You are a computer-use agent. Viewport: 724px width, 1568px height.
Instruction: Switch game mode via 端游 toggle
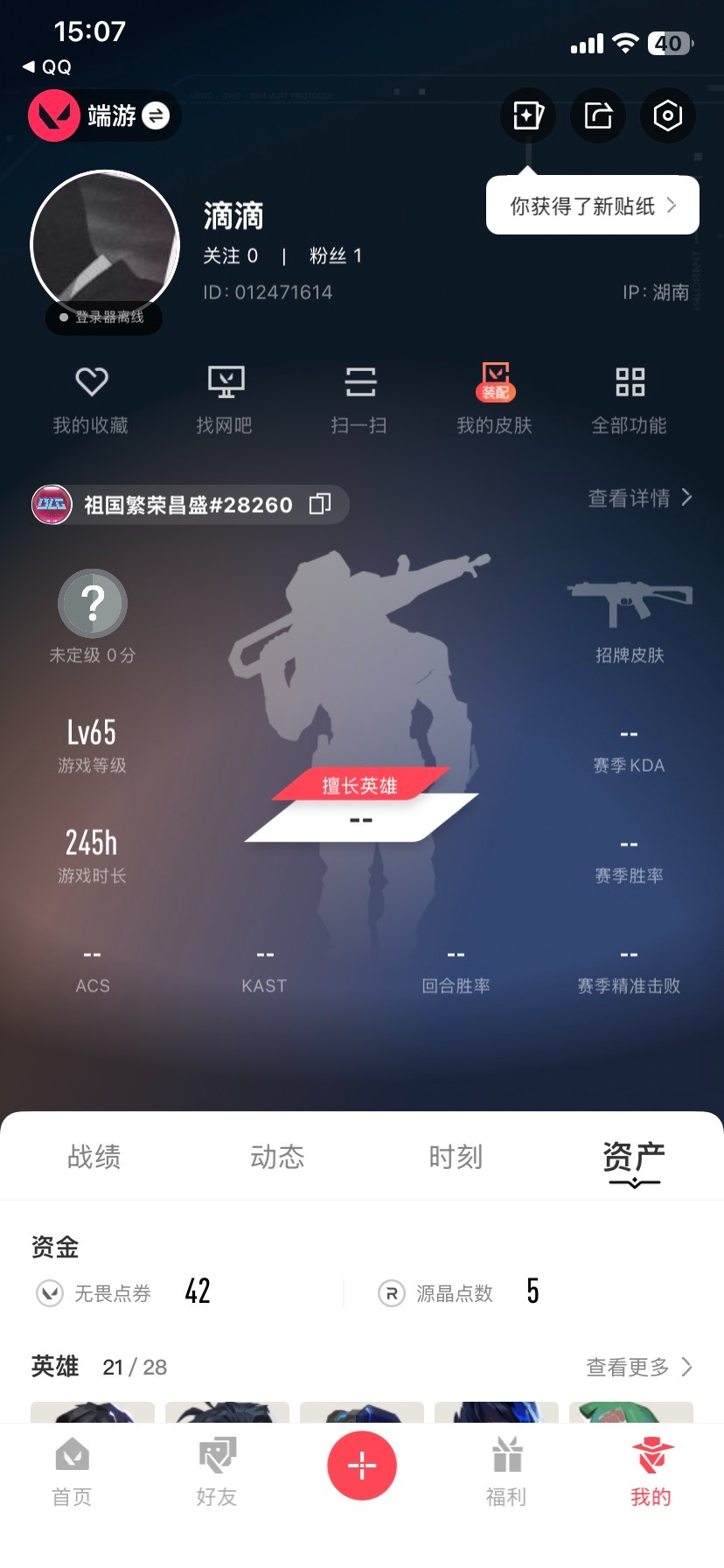(156, 115)
